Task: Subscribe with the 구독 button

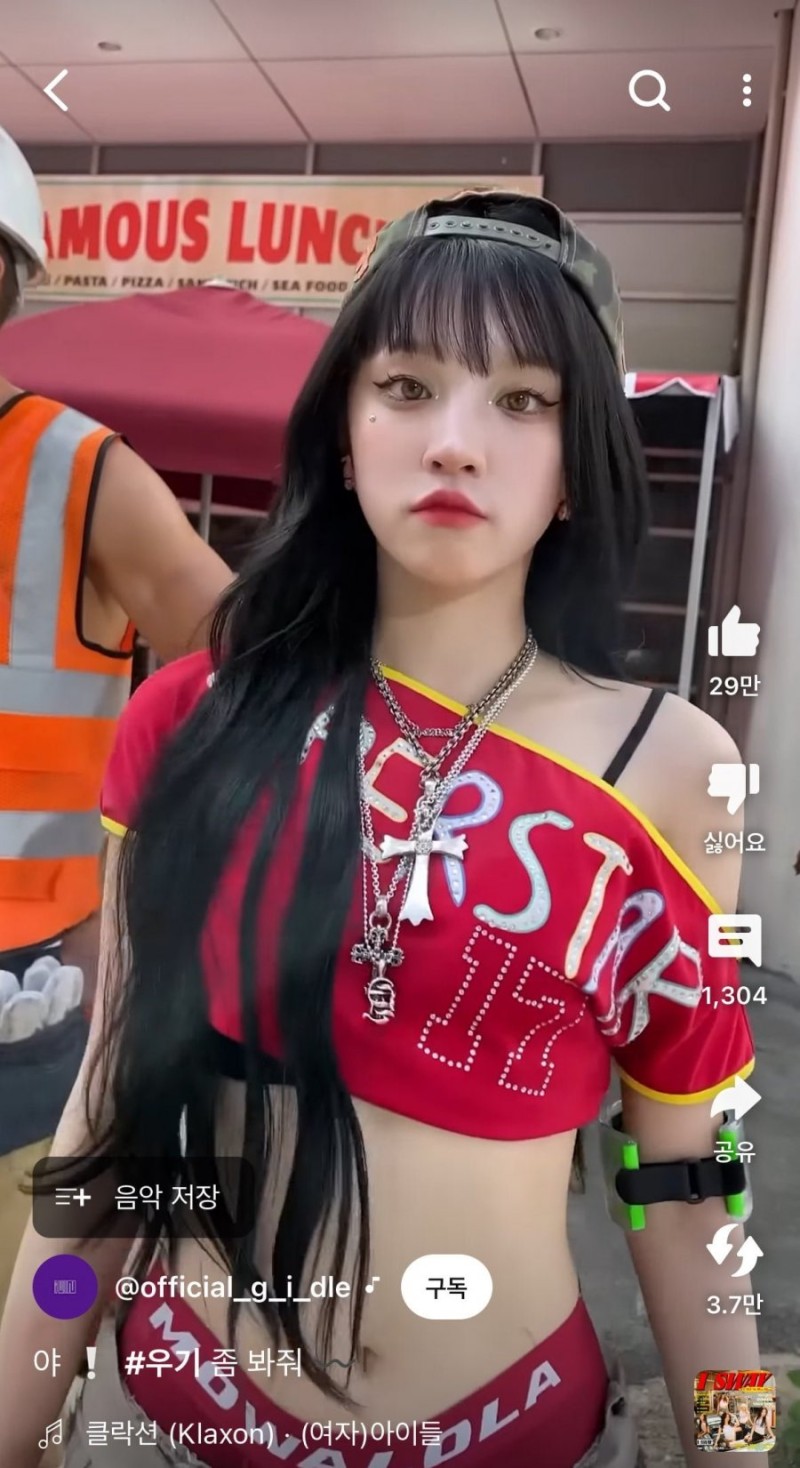Action: pos(446,1286)
